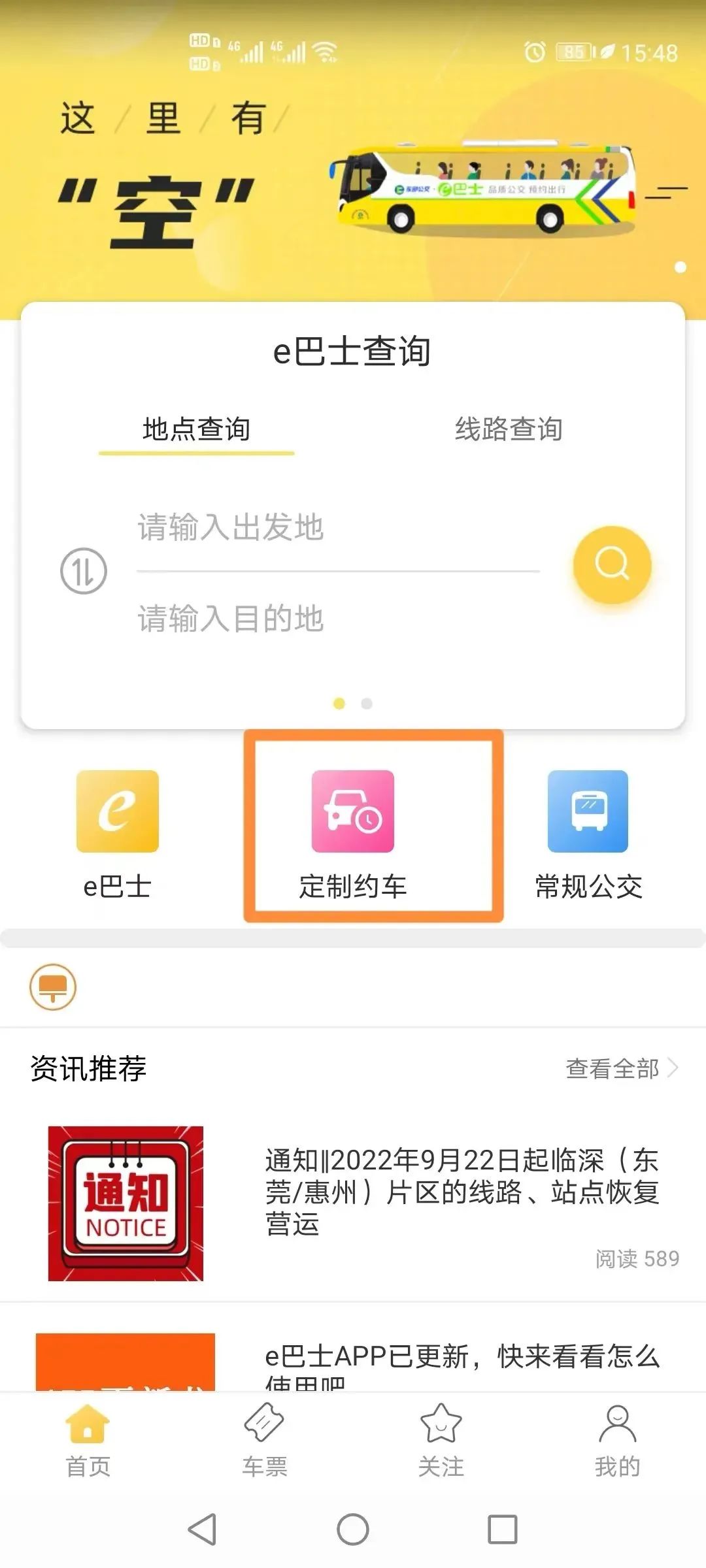Open 定制约车 custom ride booking

(353, 833)
